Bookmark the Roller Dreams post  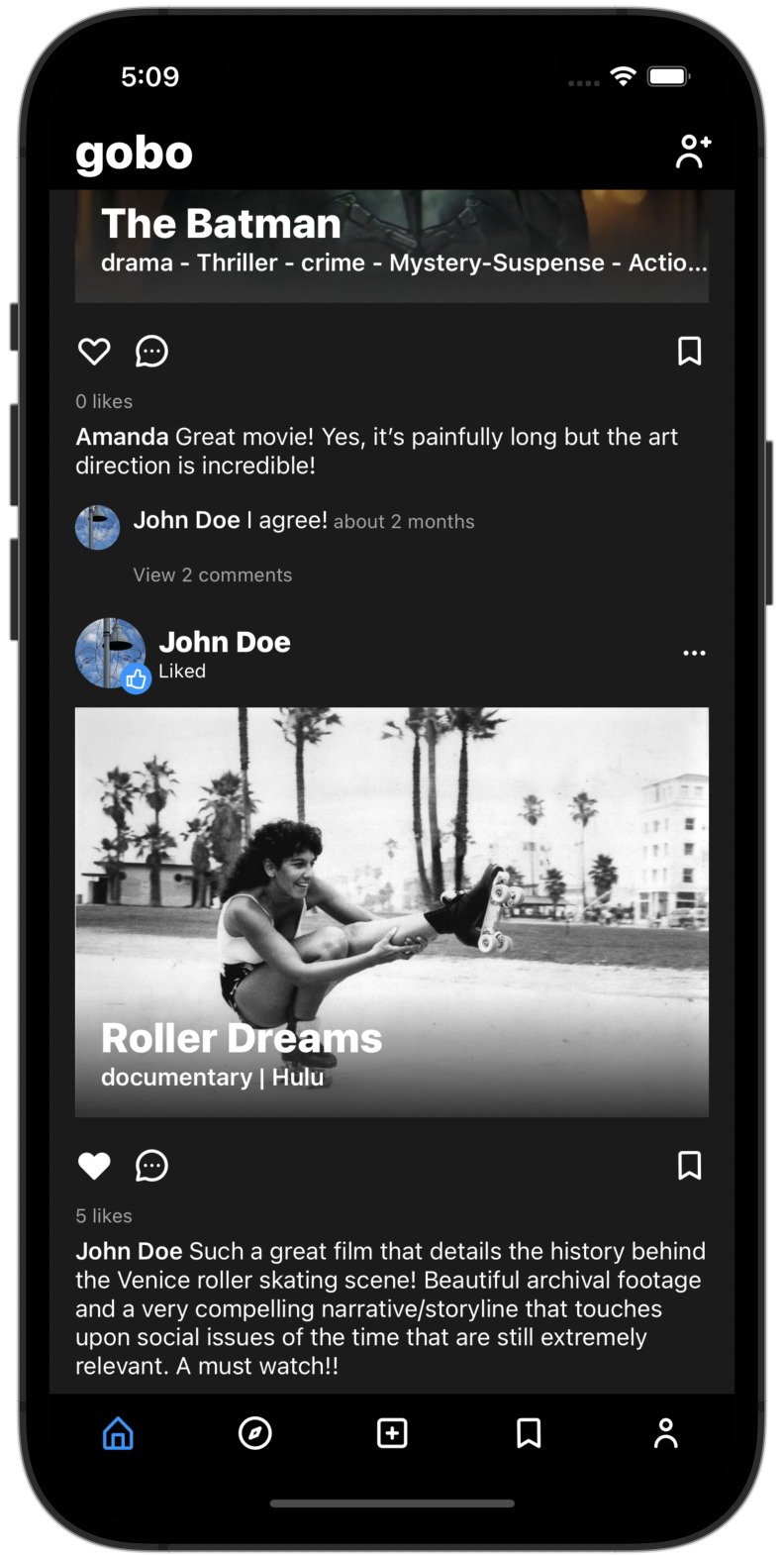click(x=689, y=1166)
